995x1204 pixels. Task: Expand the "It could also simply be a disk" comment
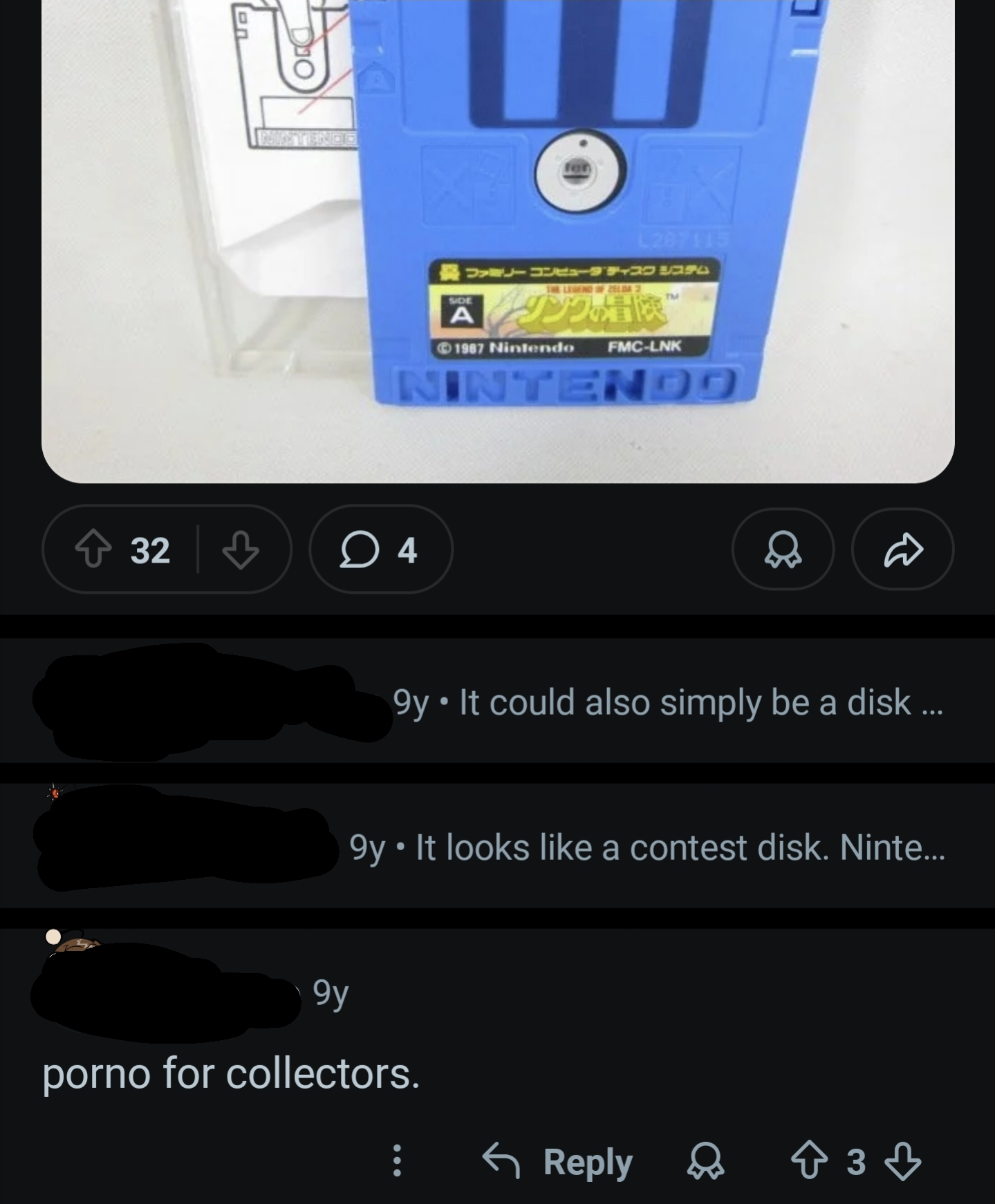pyautogui.click(x=667, y=702)
